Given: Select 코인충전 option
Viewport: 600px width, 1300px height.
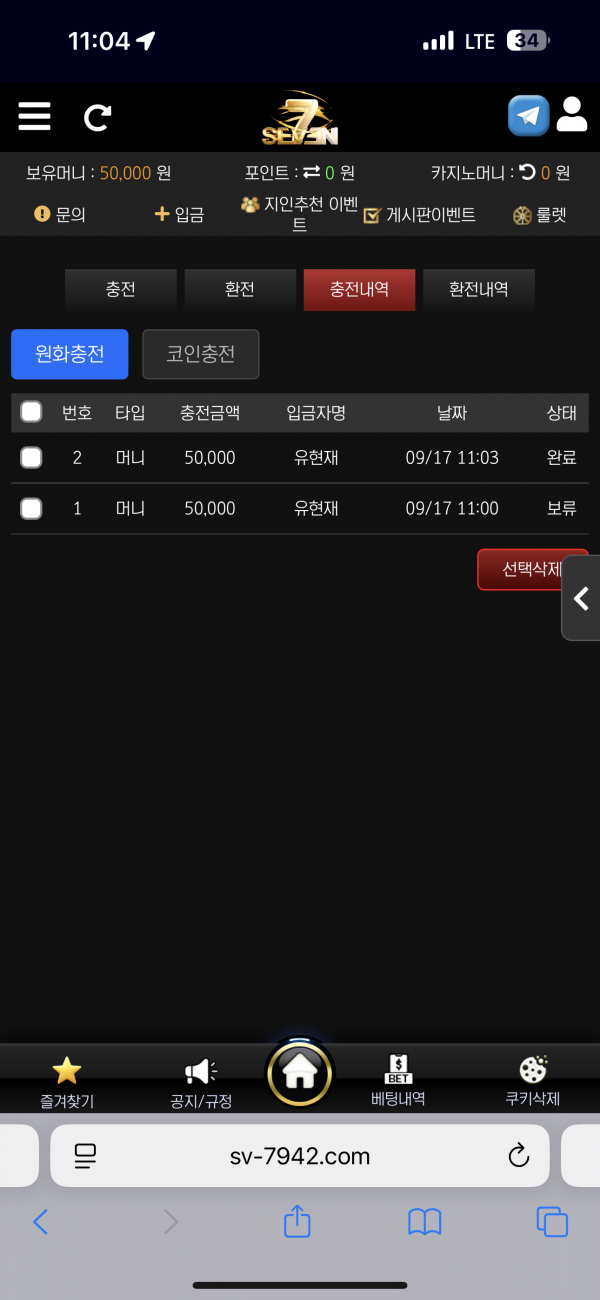Looking at the screenshot, I should point(201,354).
